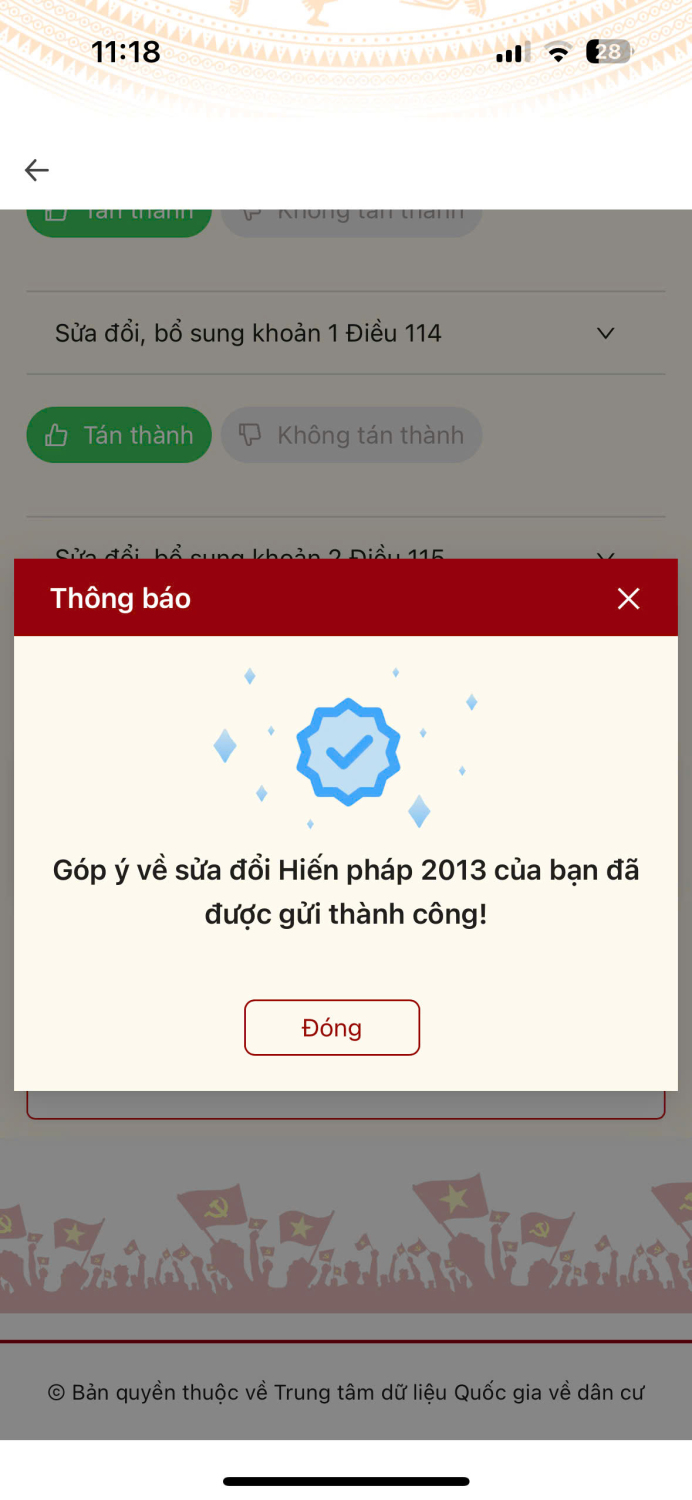Close the Thông báo dialog with X

[628, 599]
